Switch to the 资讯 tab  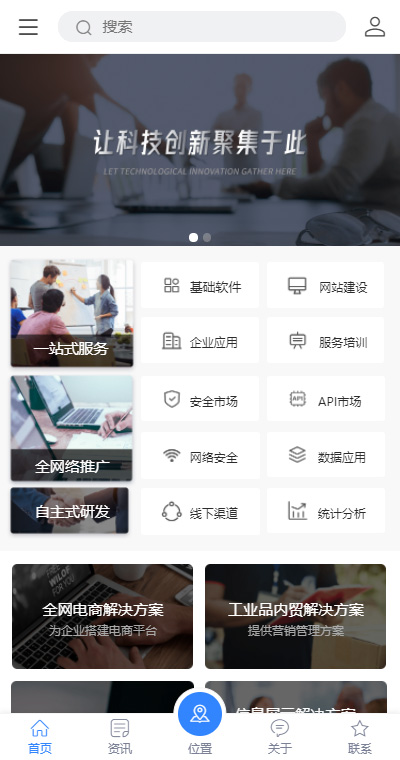coord(120,737)
